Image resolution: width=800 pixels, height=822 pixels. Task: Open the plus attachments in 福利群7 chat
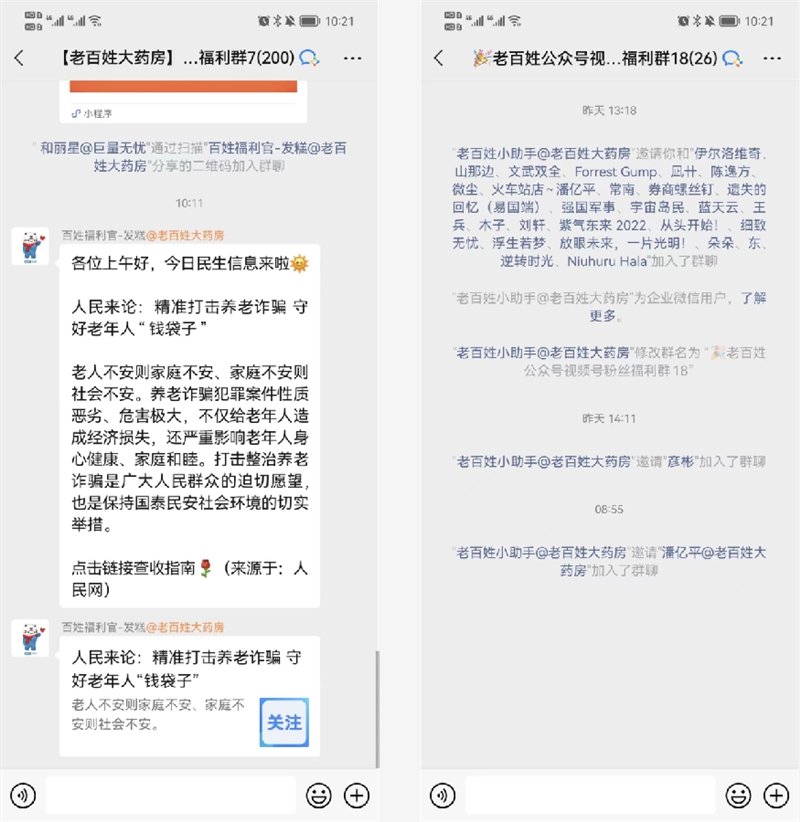357,796
